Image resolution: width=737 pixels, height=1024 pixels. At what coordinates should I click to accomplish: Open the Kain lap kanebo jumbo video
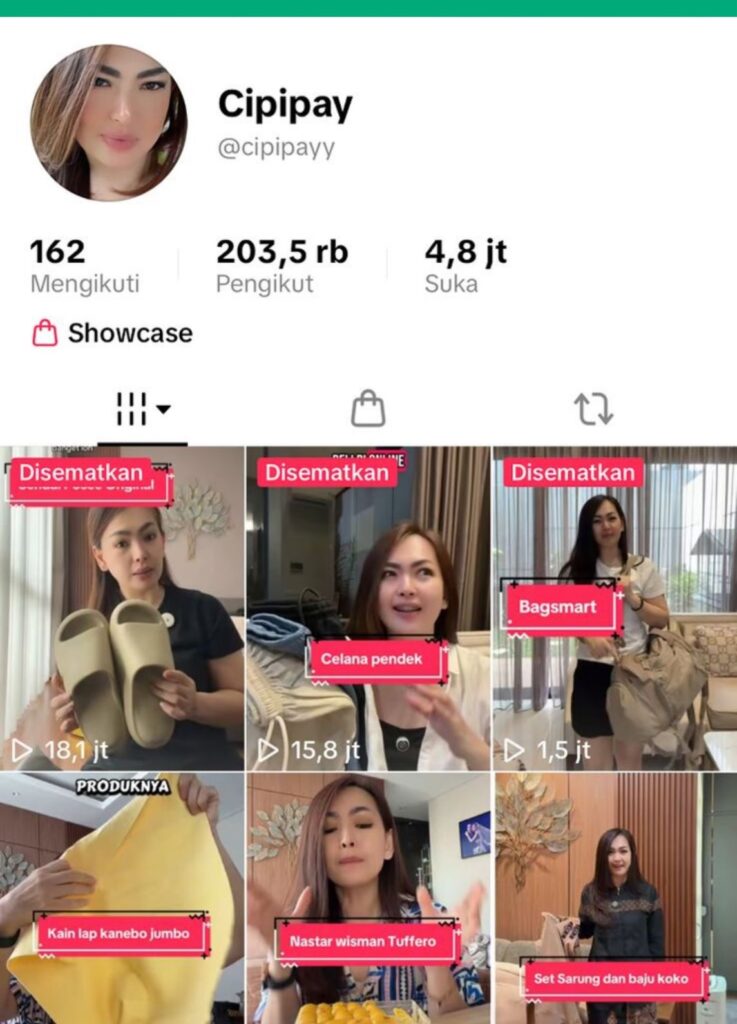pos(122,898)
